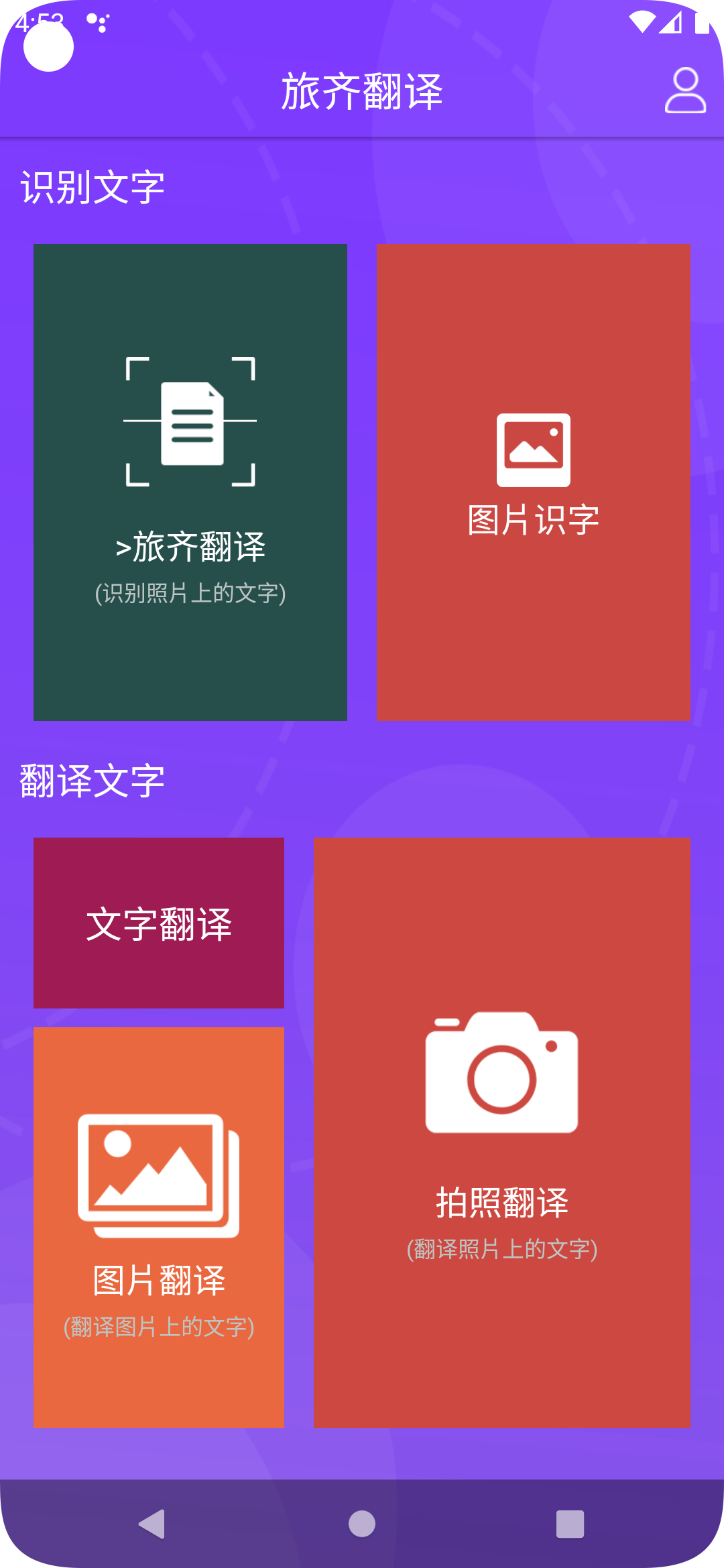Click the picture icon on 图片识字 card
724x1568 pixels.
[533, 450]
